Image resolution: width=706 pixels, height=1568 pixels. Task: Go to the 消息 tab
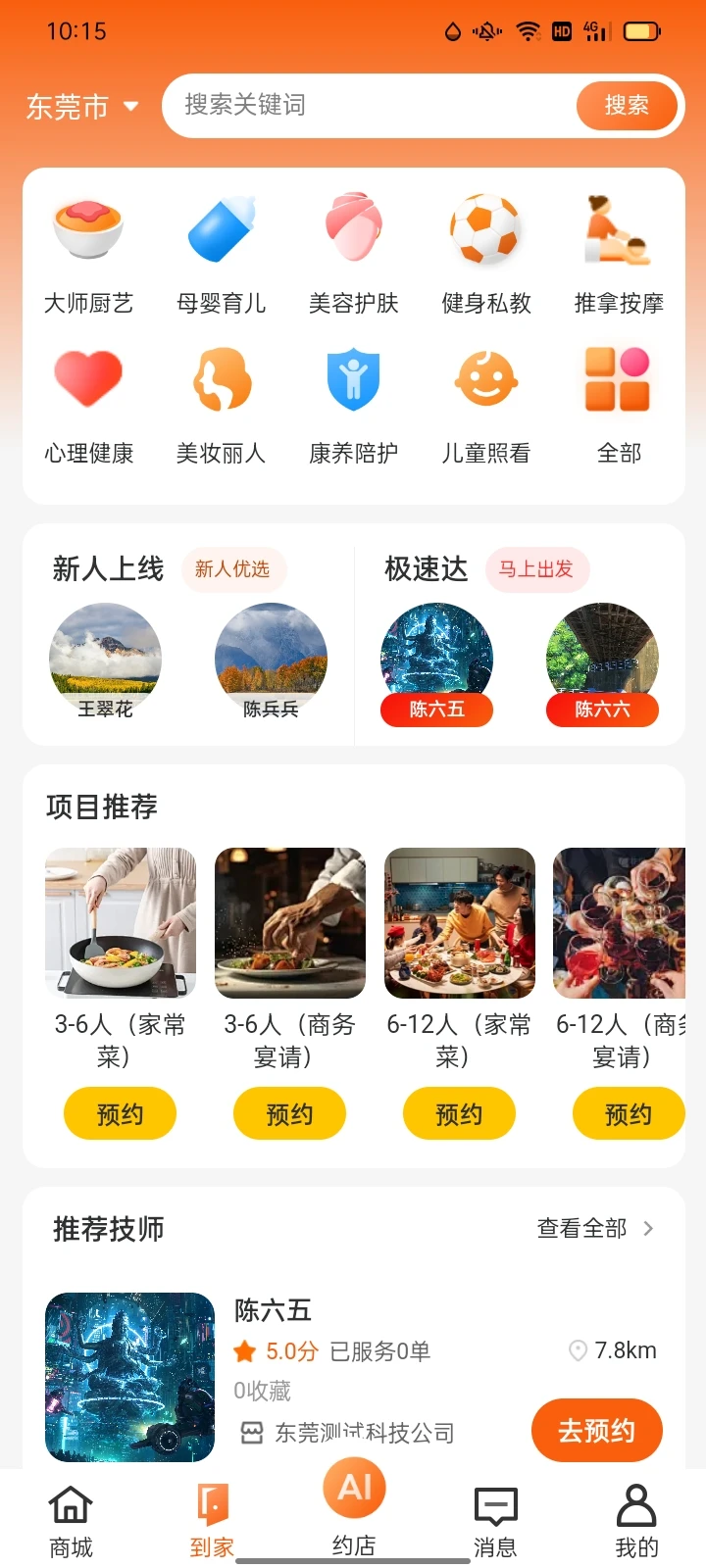[x=495, y=1521]
